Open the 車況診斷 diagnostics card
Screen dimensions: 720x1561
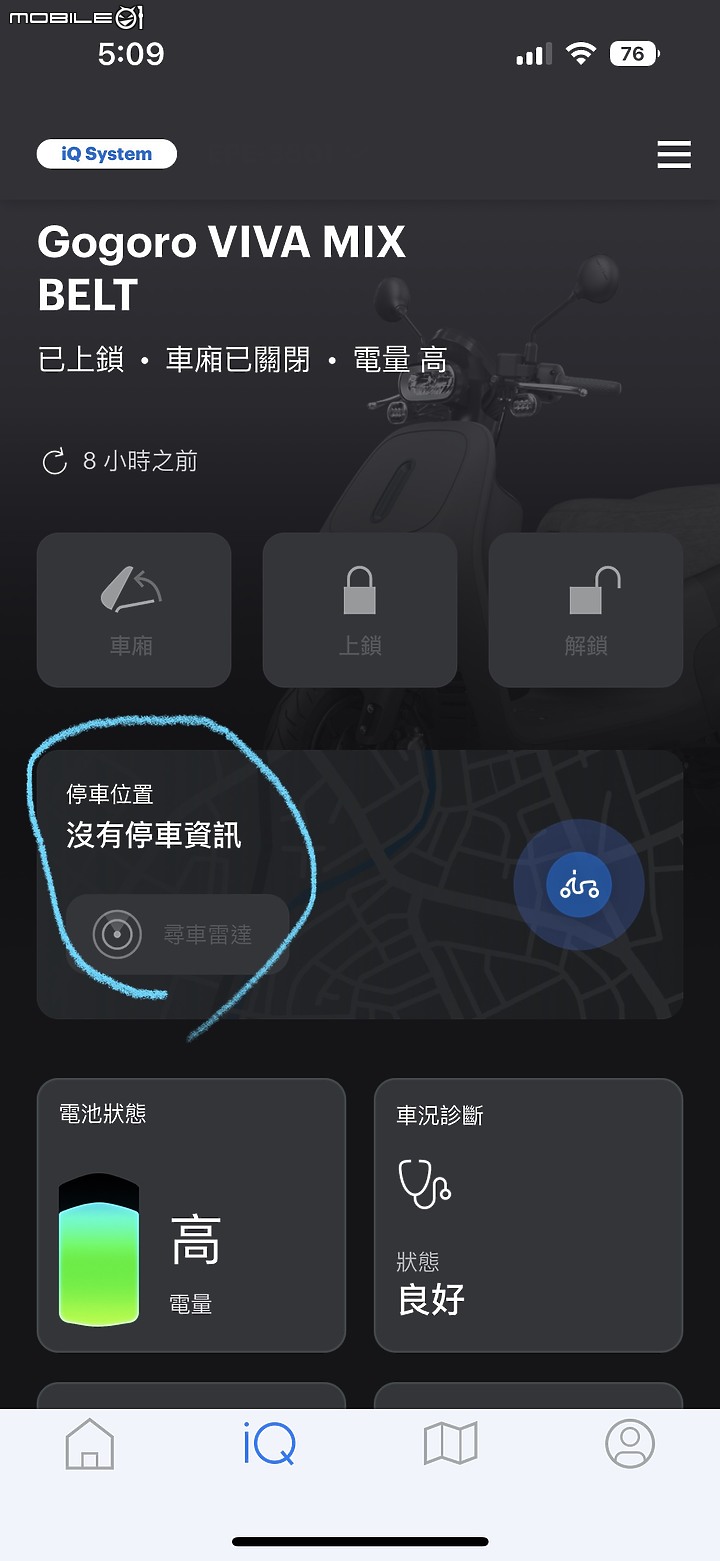(x=528, y=1215)
